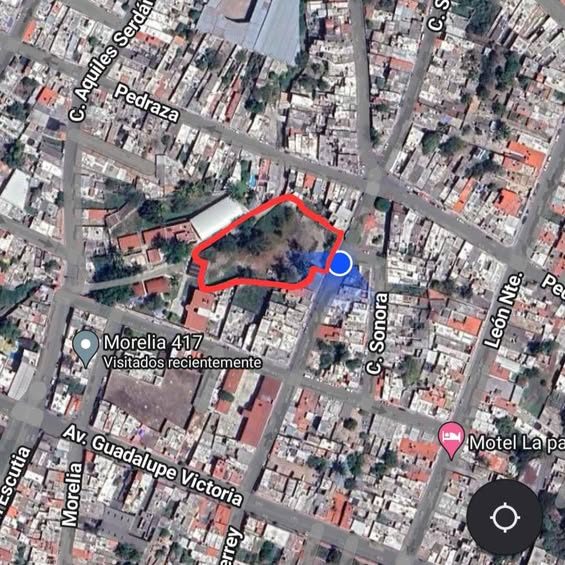565x565 pixels.
Task: Open the Motel La pa… hotel marker
Action: click(451, 440)
